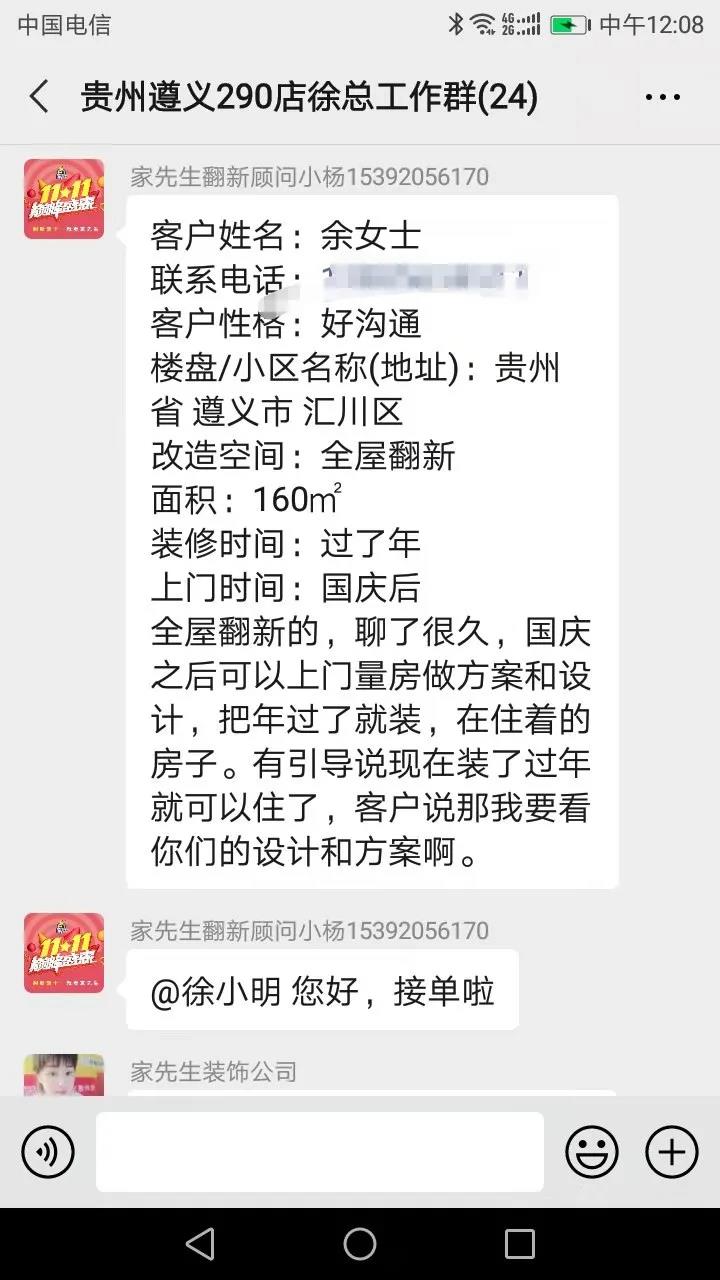
Task: Switch to voice message input
Action: (x=48, y=1151)
